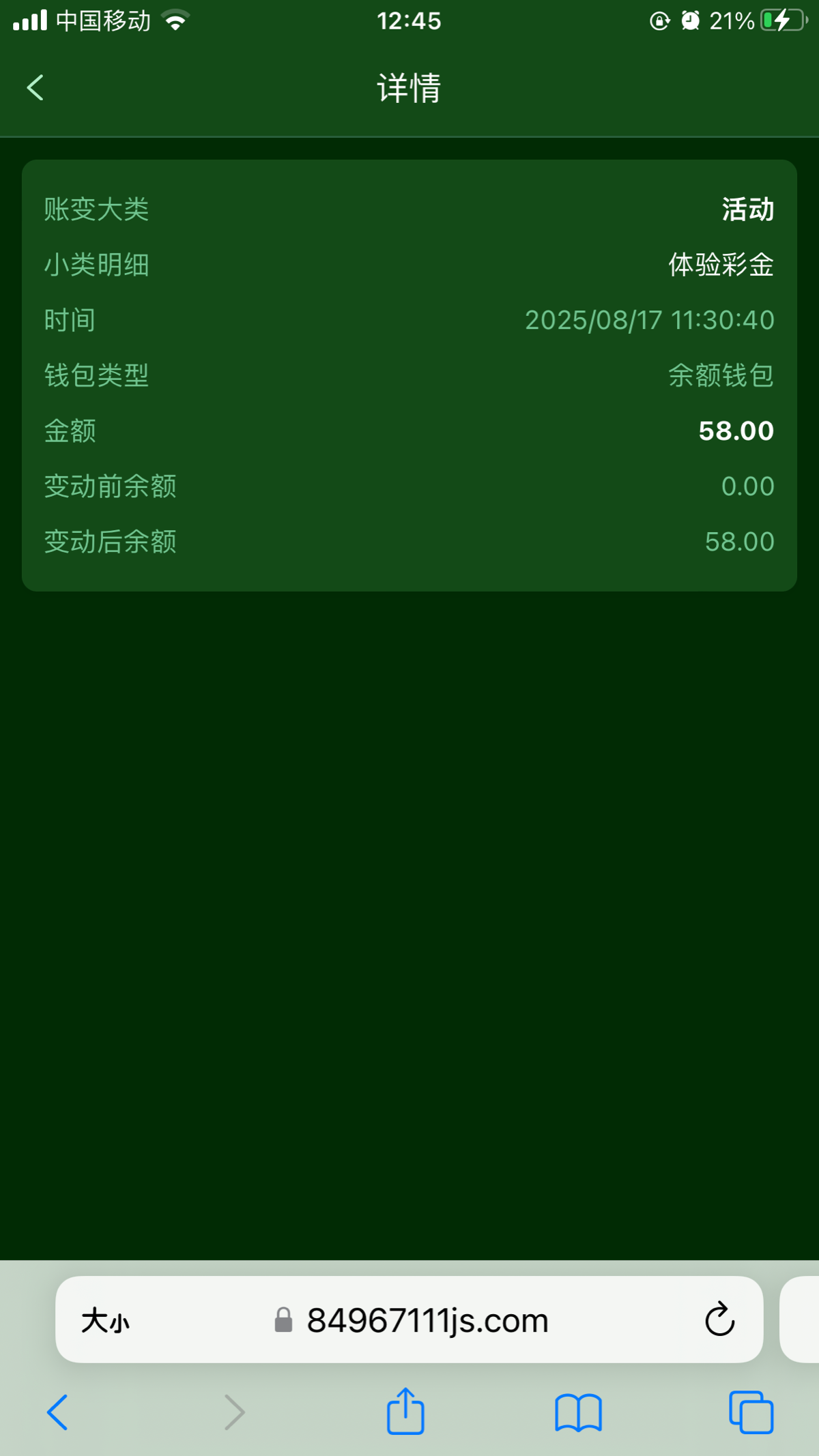The image size is (819, 1456).
Task: Reload the current web page
Action: click(719, 1320)
